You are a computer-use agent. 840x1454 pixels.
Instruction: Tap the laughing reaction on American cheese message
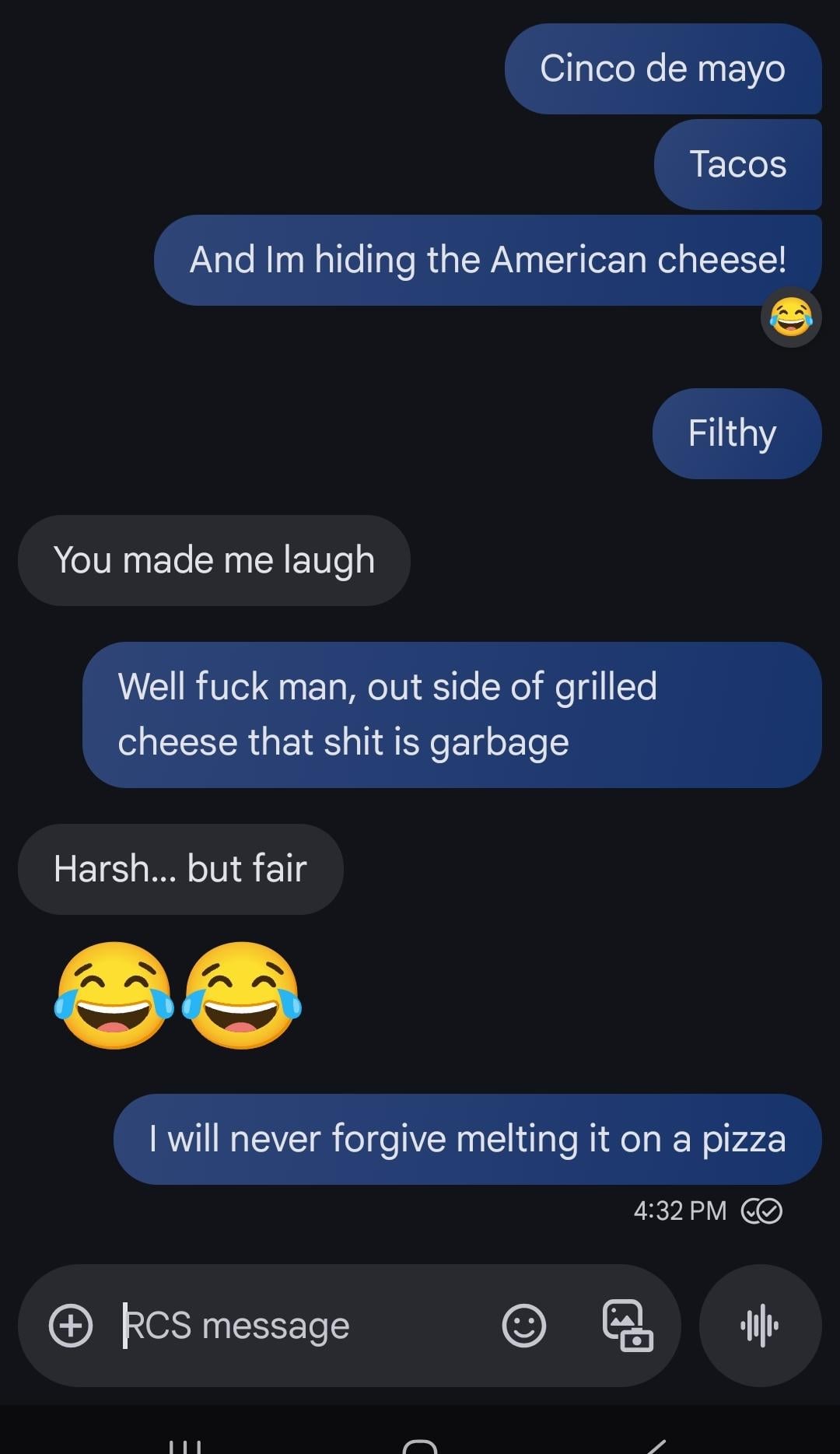pyautogui.click(x=791, y=317)
